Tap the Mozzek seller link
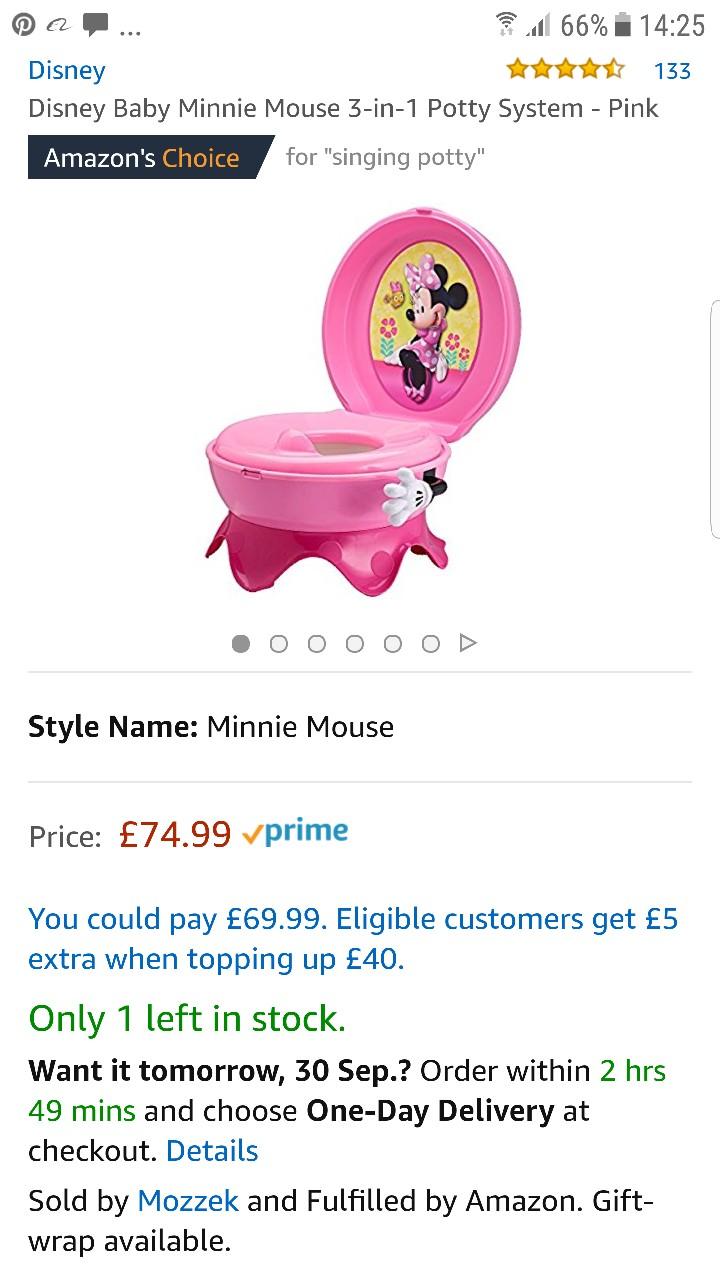 pos(189,1201)
